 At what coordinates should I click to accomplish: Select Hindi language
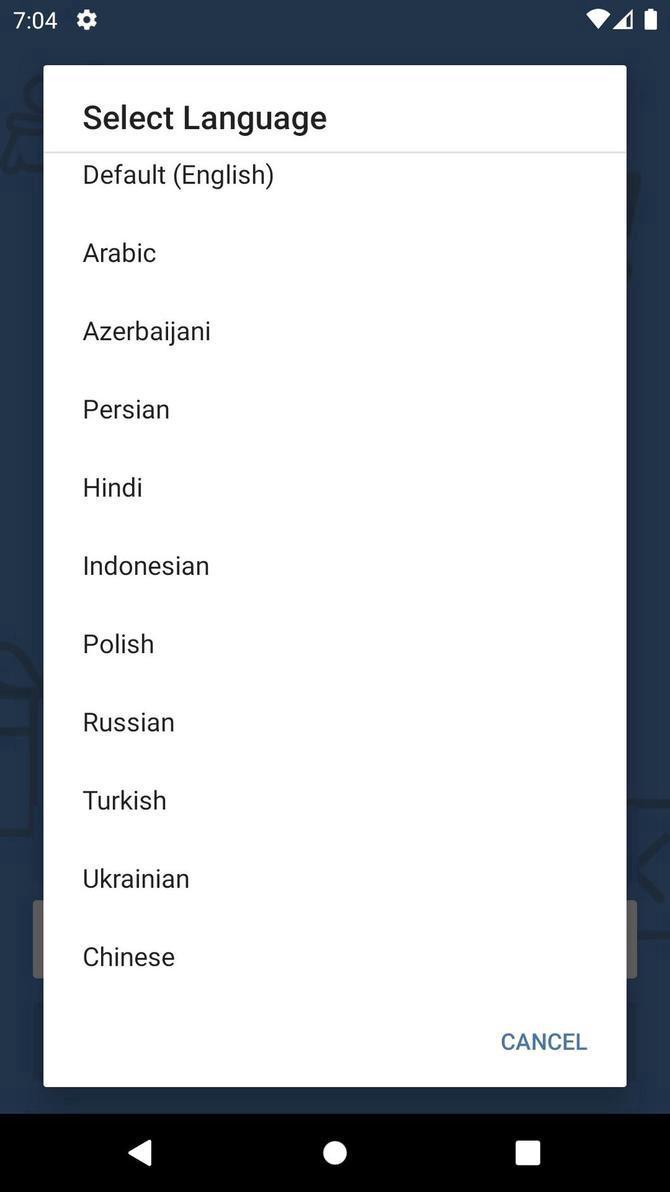point(112,488)
